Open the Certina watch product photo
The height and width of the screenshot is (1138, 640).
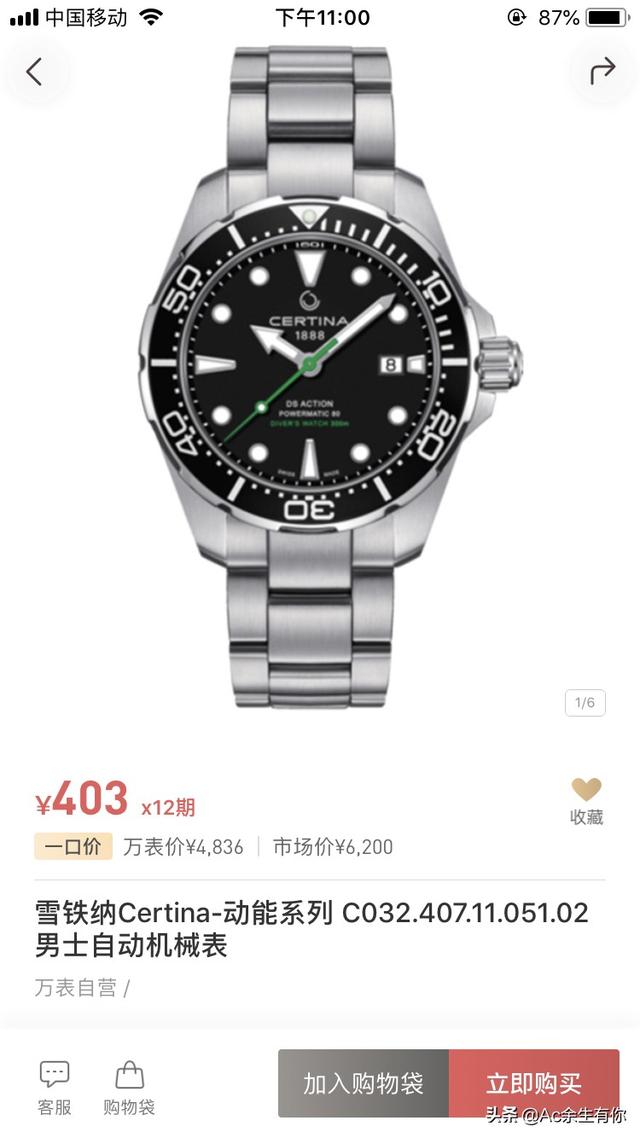pos(320,380)
